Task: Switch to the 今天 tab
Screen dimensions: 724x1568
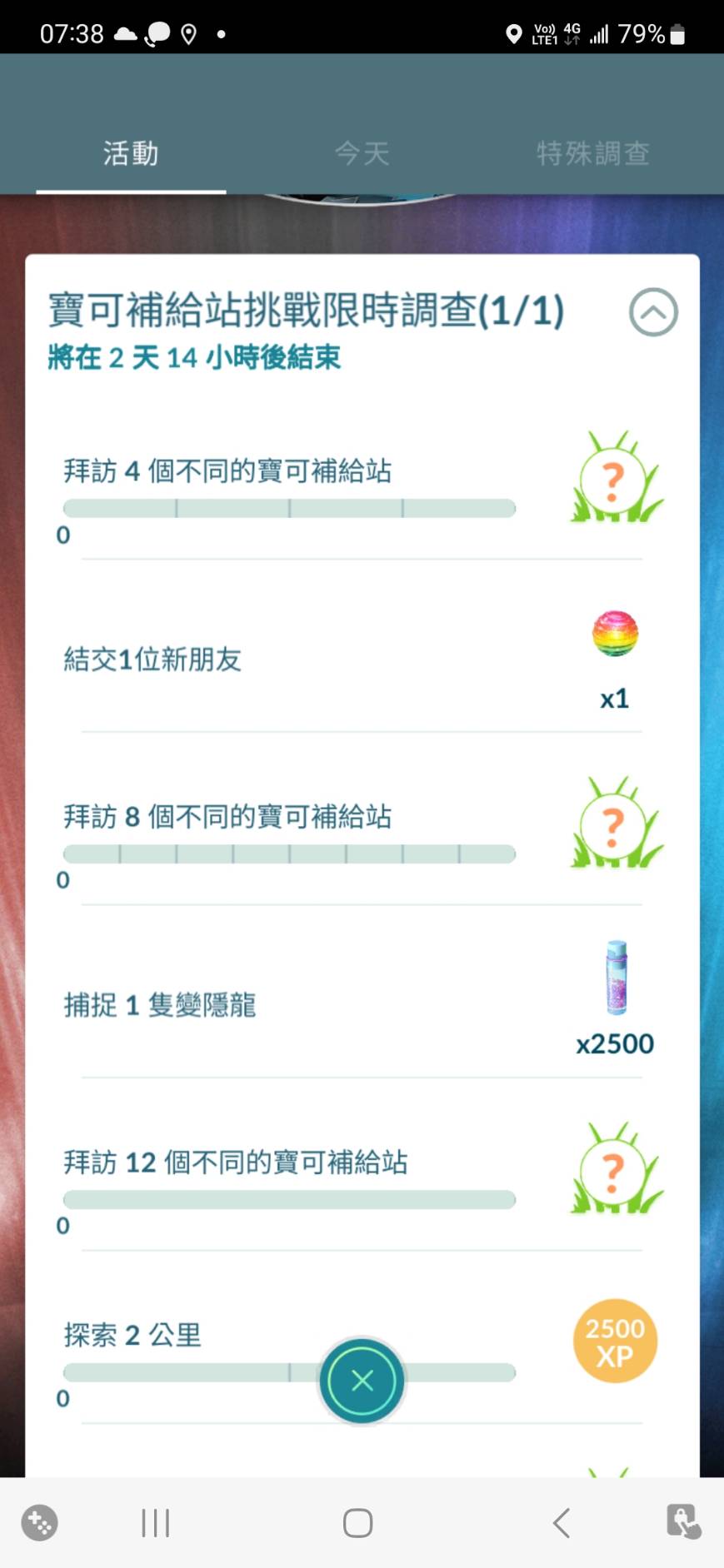Action: tap(362, 153)
